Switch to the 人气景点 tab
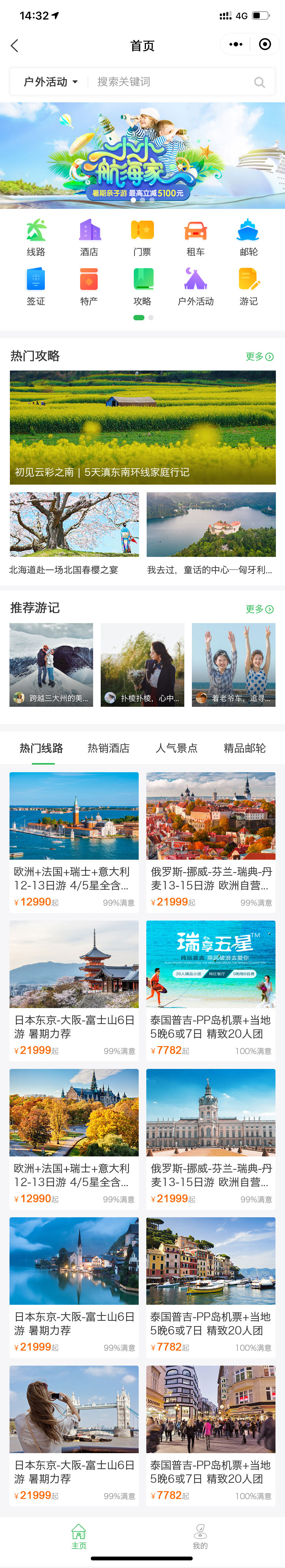Image resolution: width=285 pixels, height=1568 pixels. (x=177, y=748)
